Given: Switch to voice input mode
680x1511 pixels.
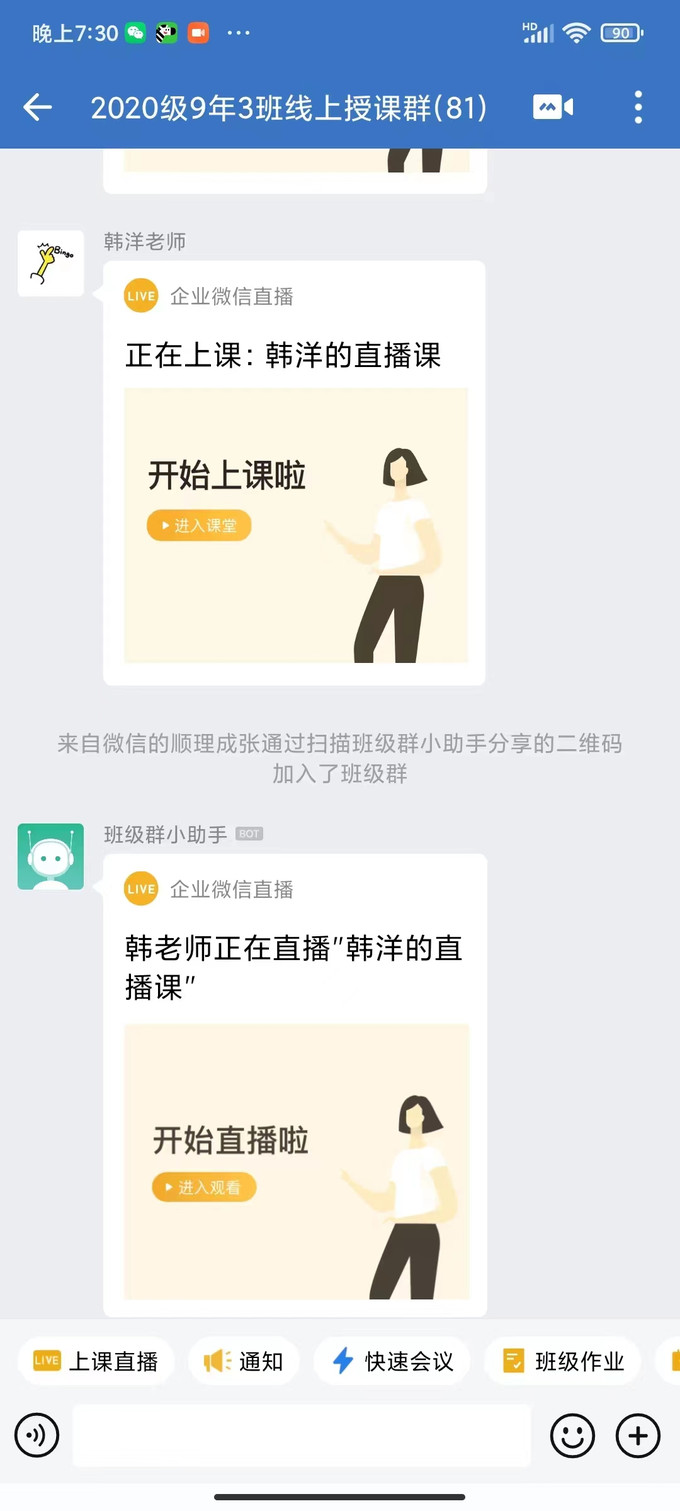Looking at the screenshot, I should pos(37,1436).
